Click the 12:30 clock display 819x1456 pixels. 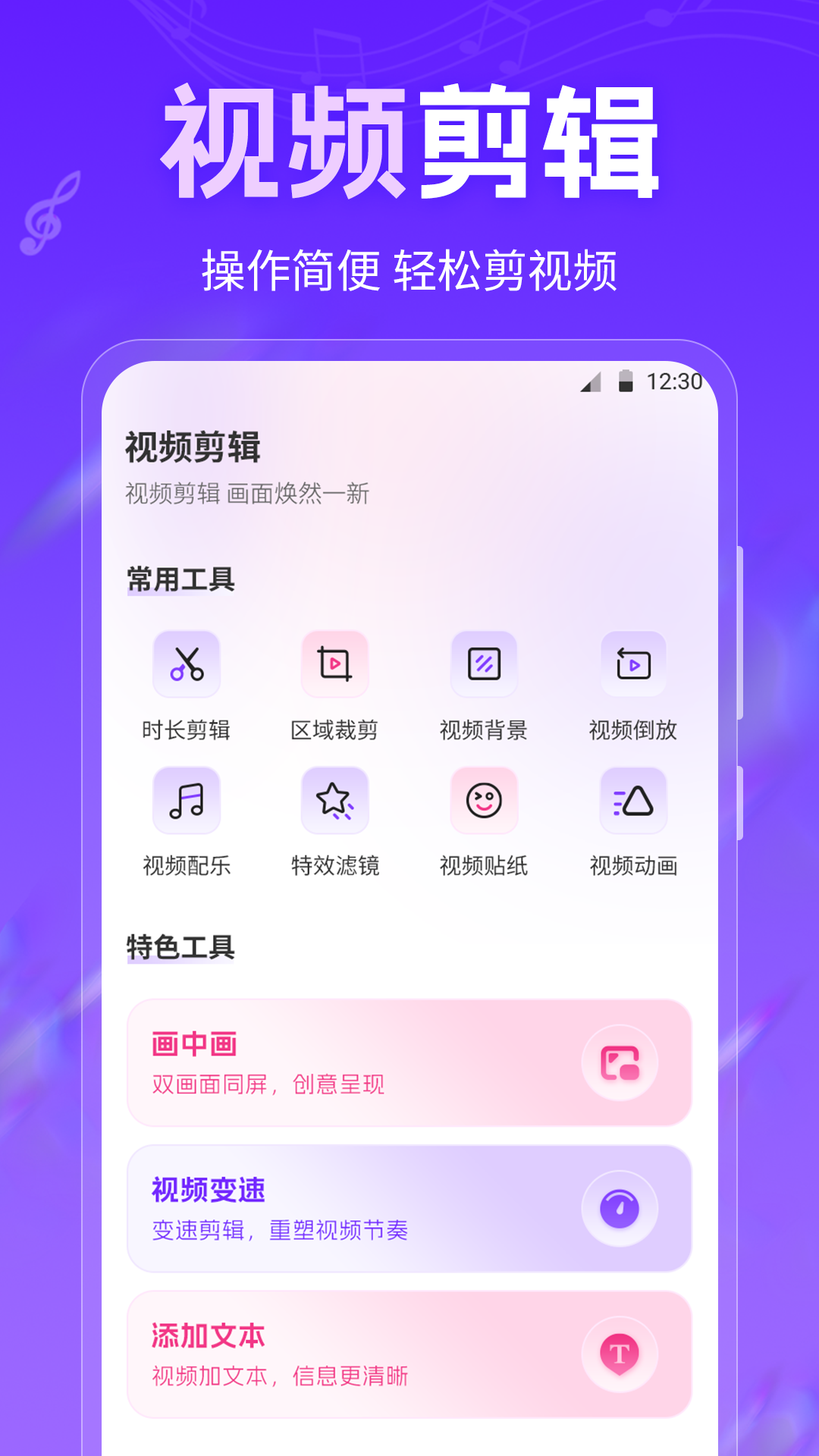click(675, 384)
